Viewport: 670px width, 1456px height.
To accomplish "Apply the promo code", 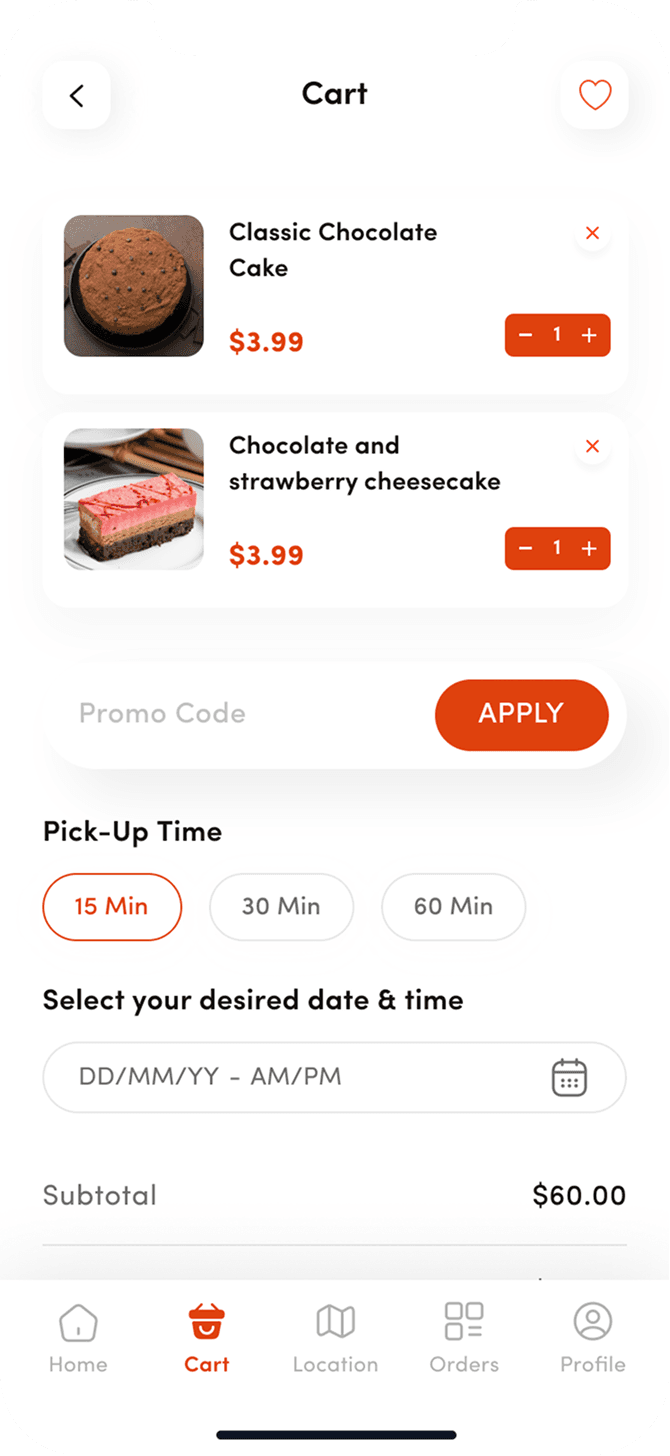I will pos(521,714).
